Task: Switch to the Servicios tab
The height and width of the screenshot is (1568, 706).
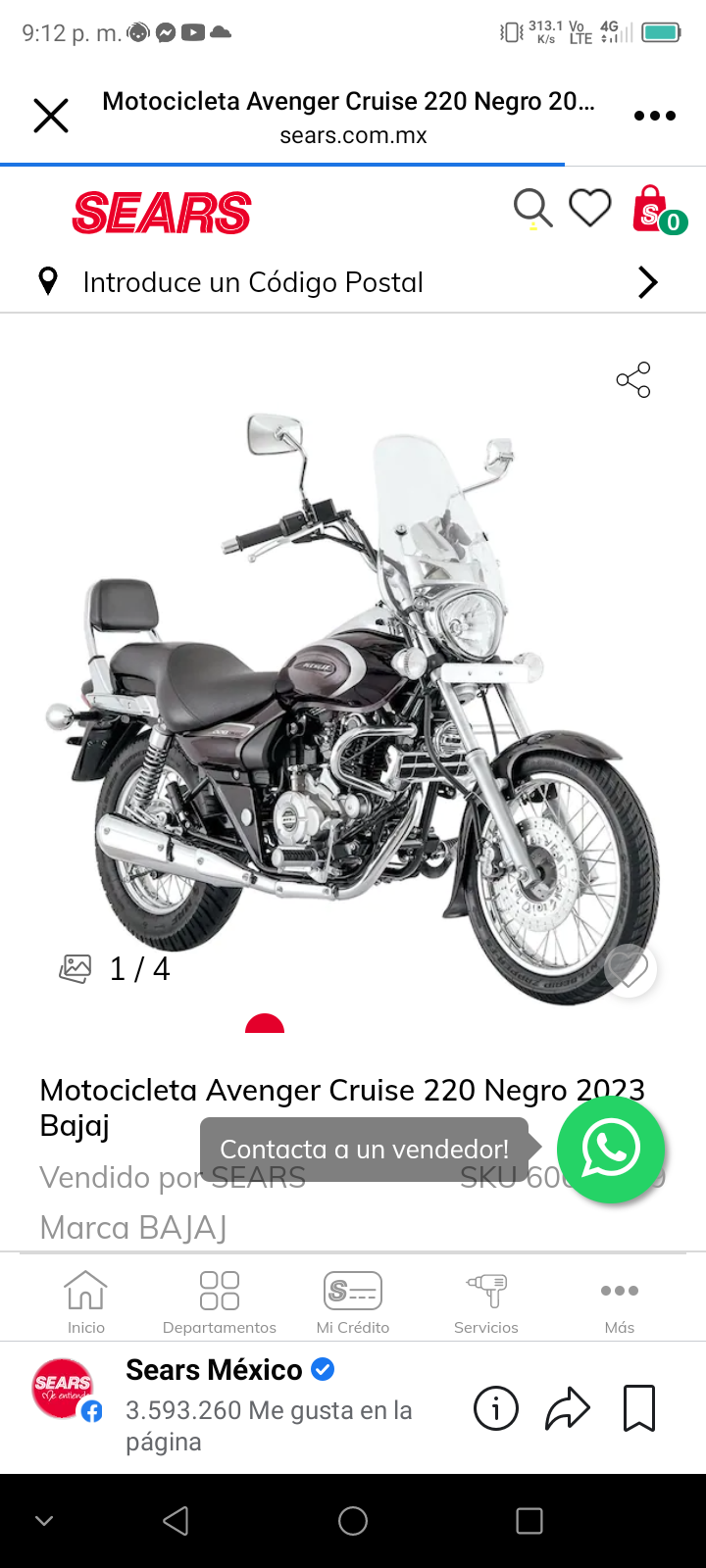Action: point(486,1301)
